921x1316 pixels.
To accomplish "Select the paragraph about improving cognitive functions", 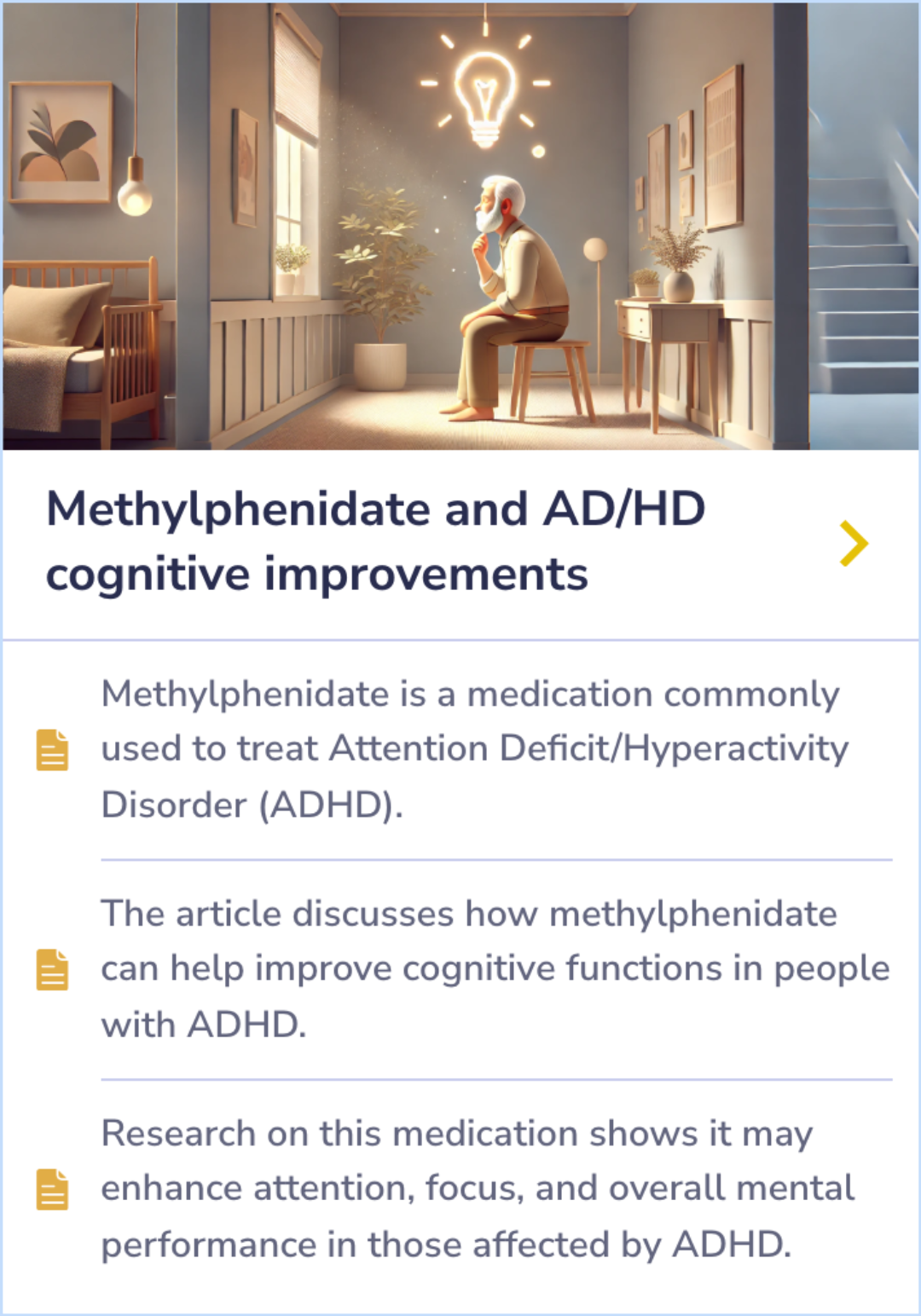I will 495,967.
